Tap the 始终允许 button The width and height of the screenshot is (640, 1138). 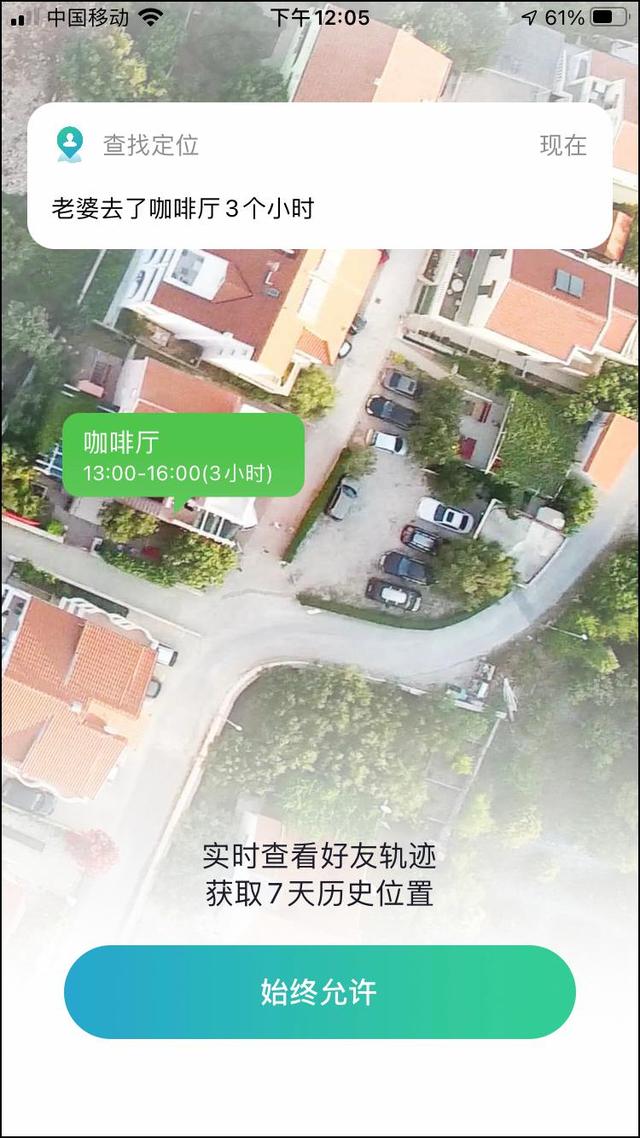click(x=320, y=992)
